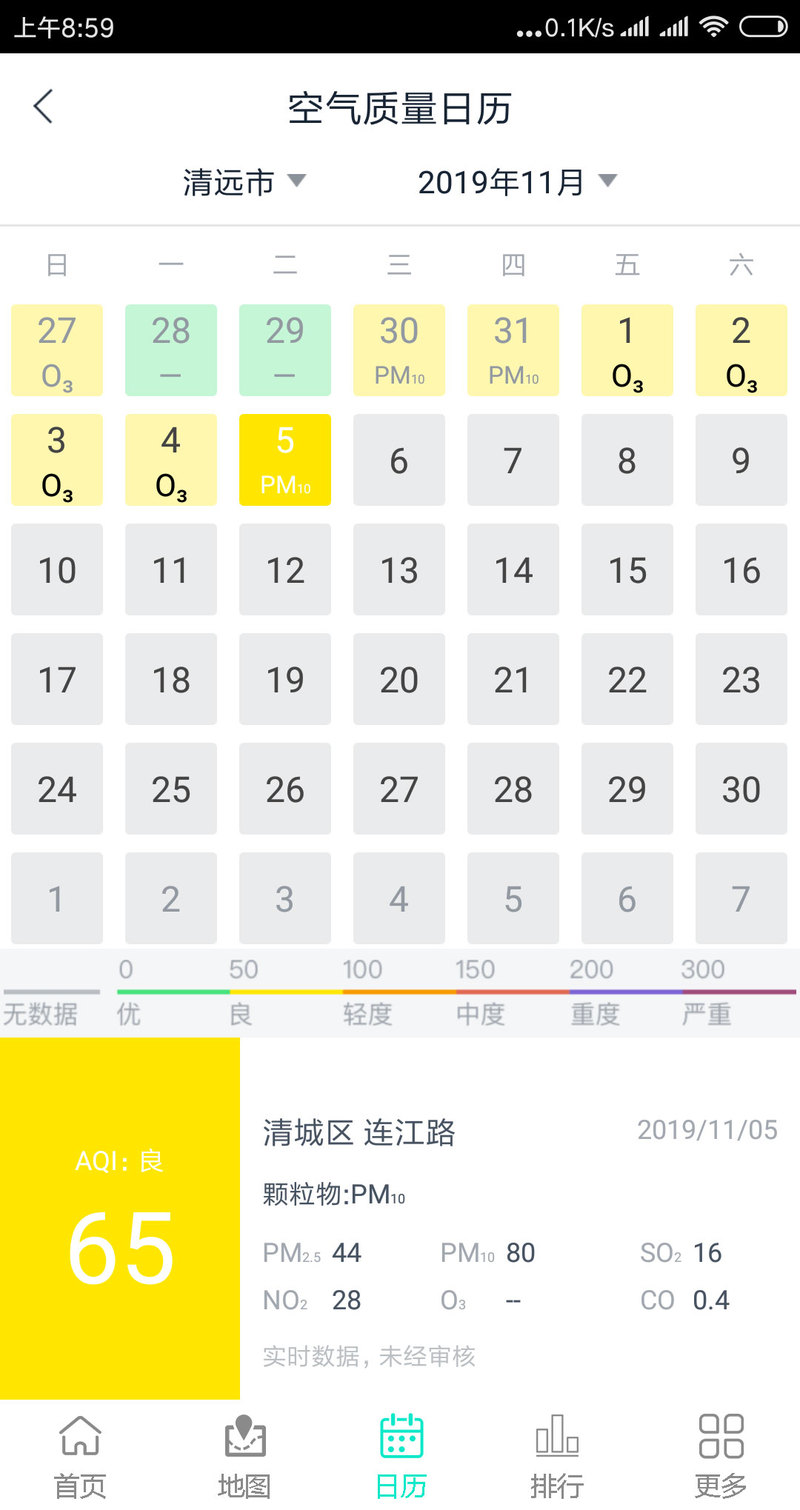This screenshot has width=800, height=1510.
Task: Open the 清远市 city dropdown
Action: click(x=243, y=182)
